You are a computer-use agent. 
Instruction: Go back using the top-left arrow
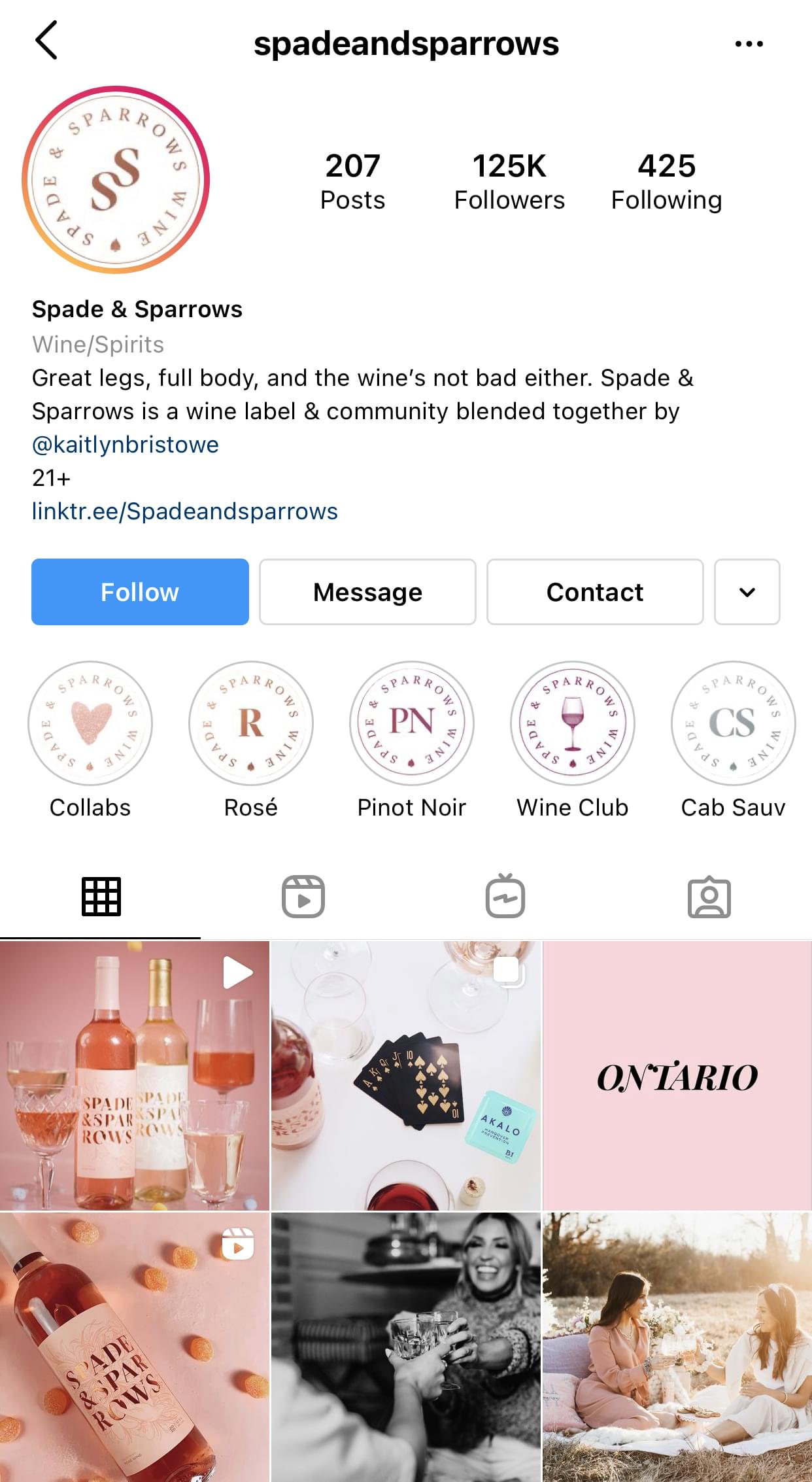tap(46, 41)
